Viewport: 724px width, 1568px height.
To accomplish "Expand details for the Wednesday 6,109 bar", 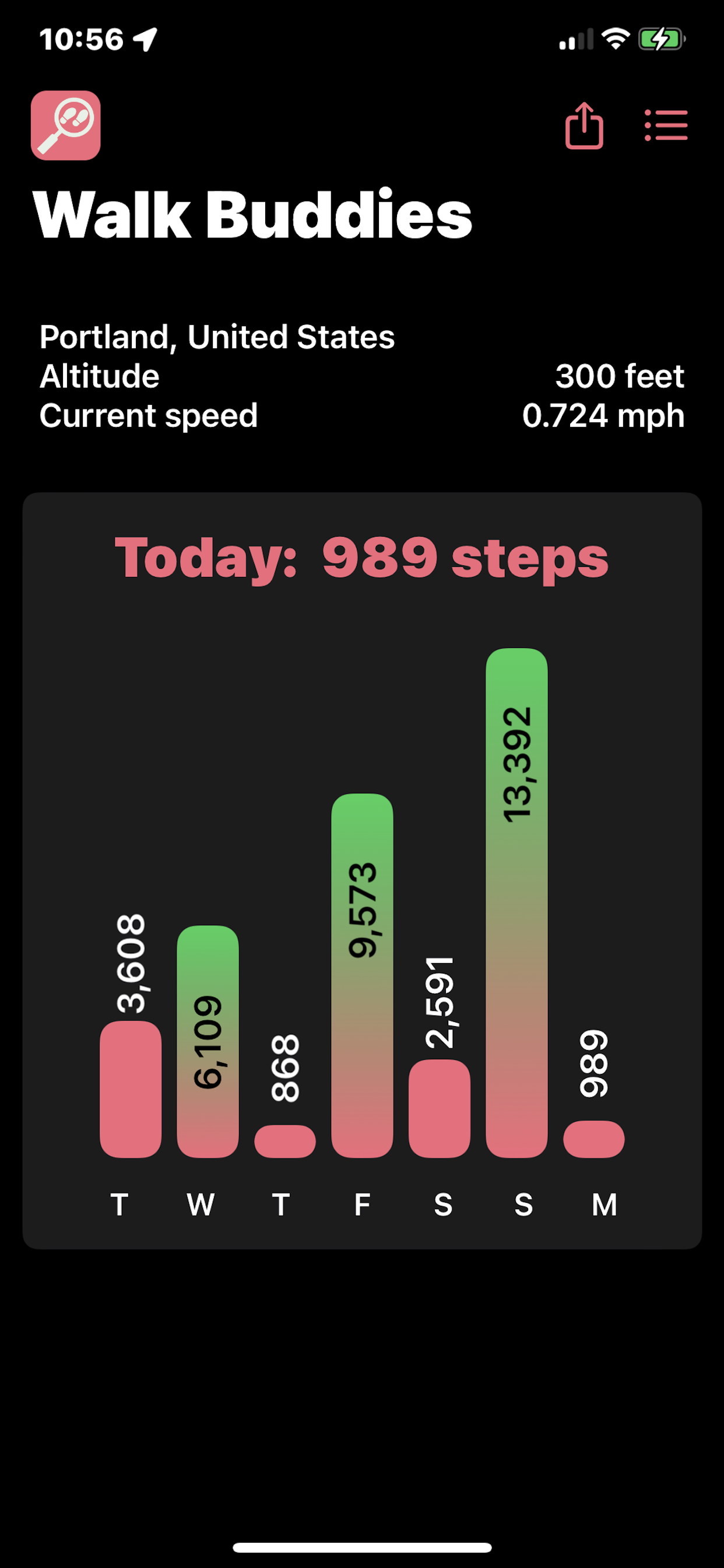I will click(210, 1035).
